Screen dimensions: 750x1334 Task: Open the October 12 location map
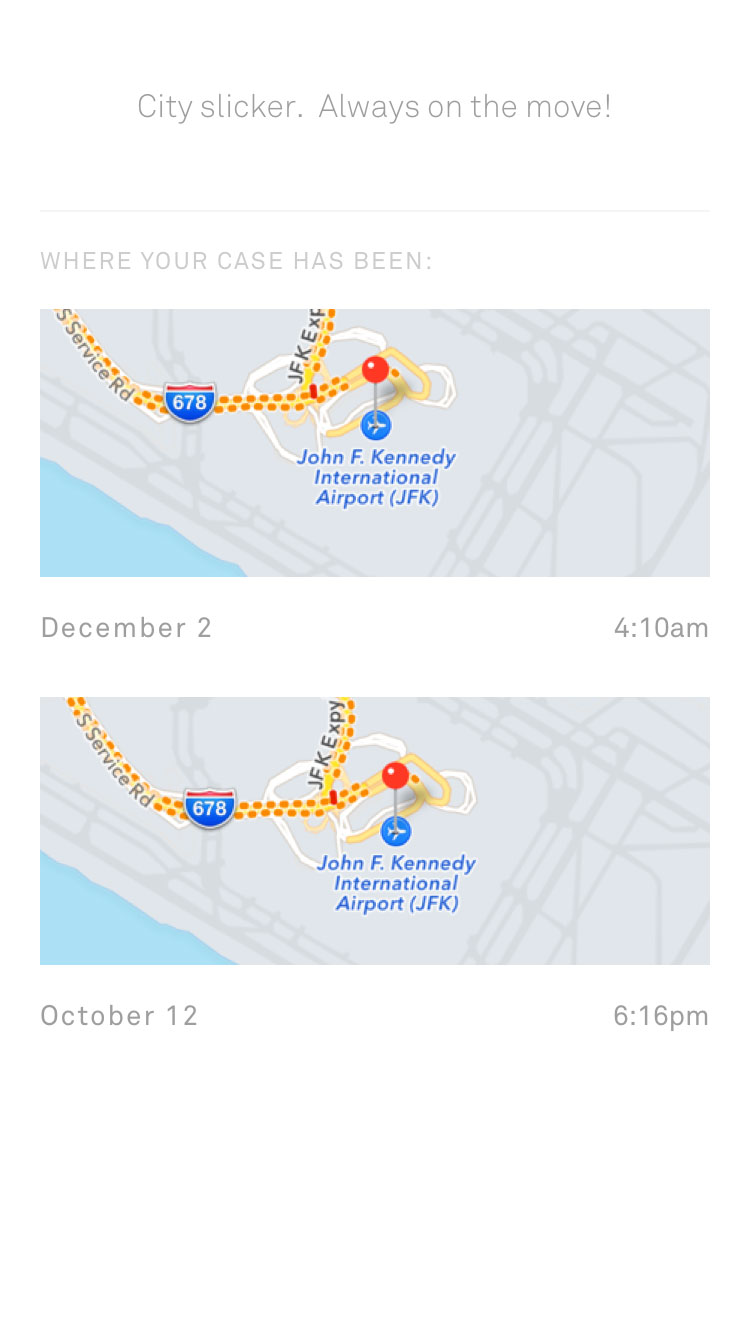coord(375,831)
